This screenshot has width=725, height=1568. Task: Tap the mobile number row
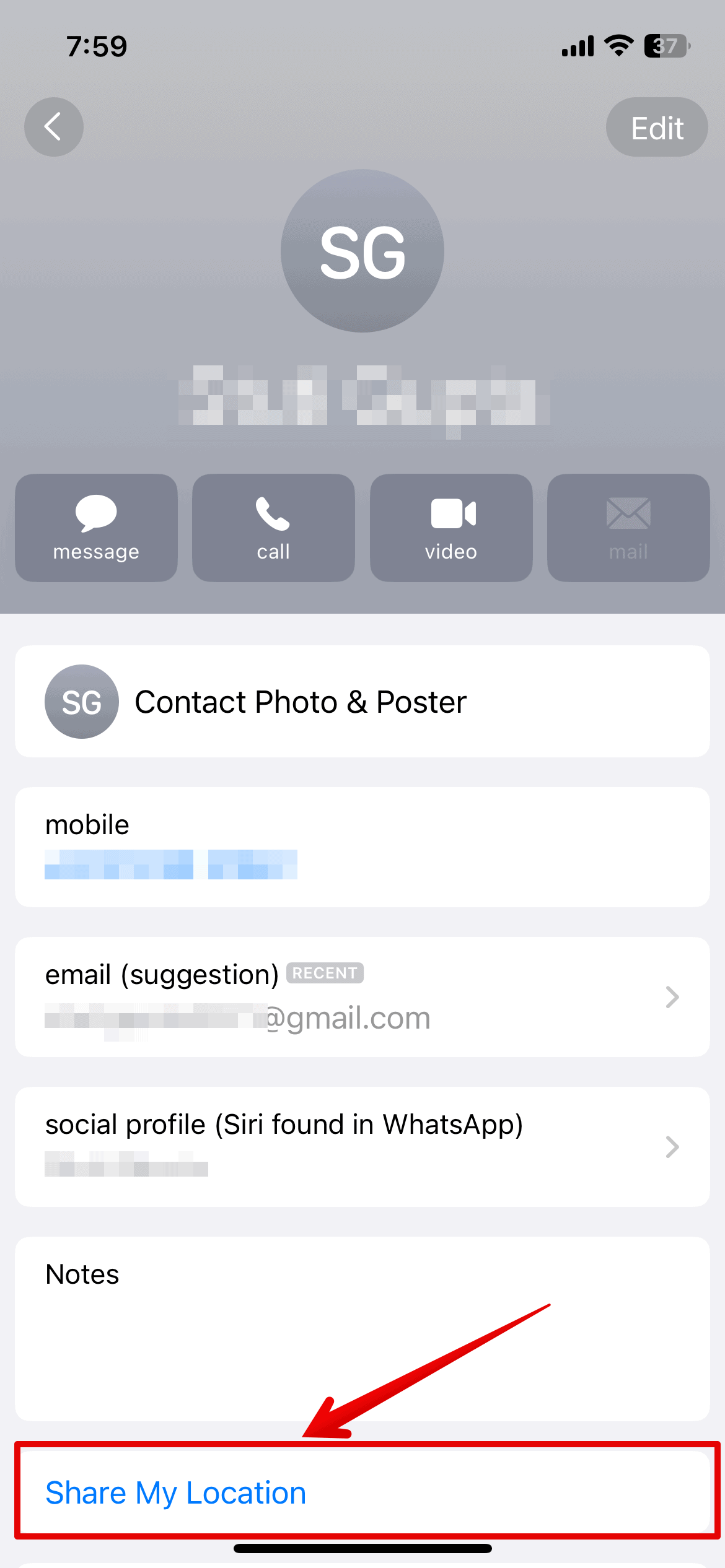click(362, 847)
